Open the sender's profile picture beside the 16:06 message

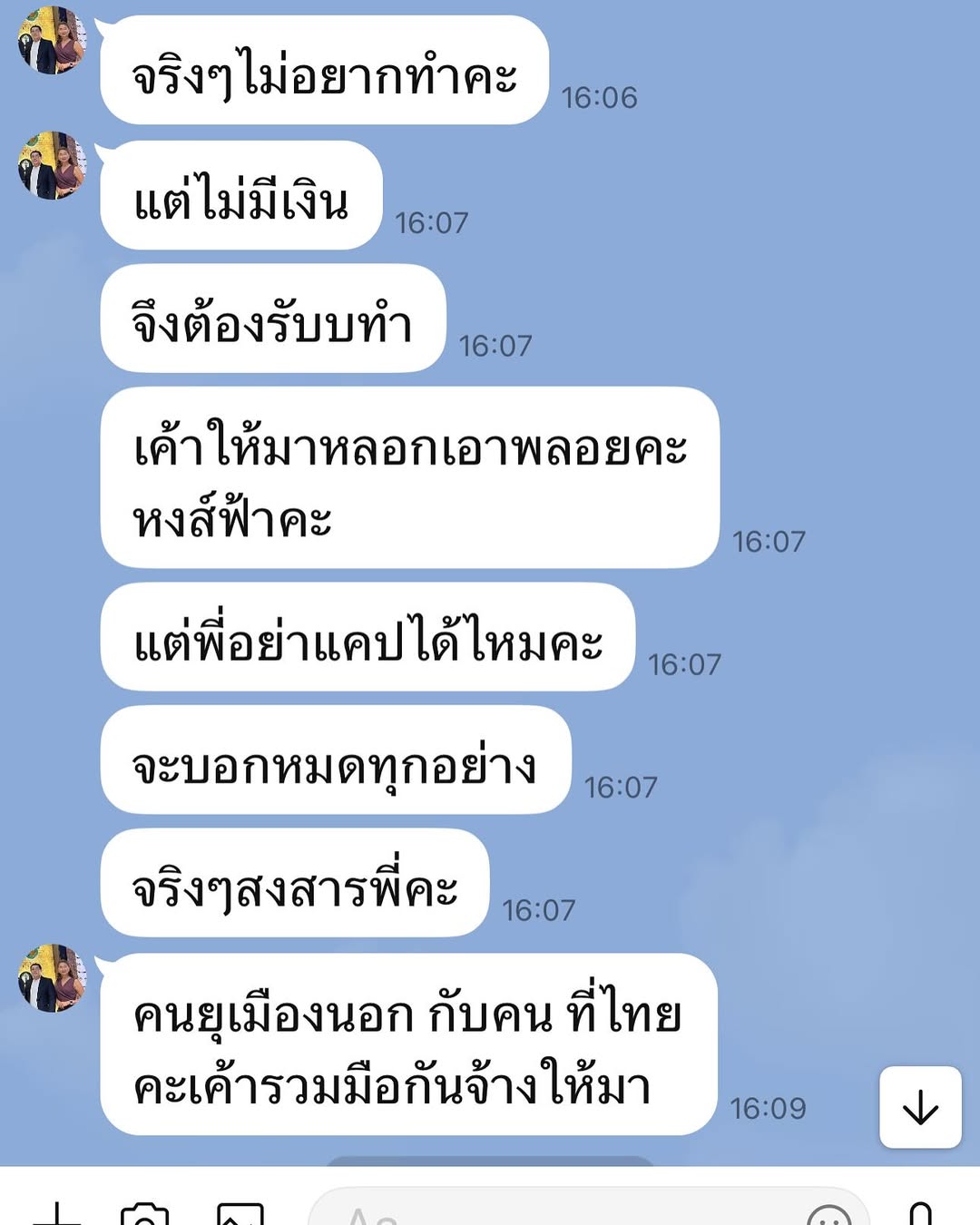[53, 41]
